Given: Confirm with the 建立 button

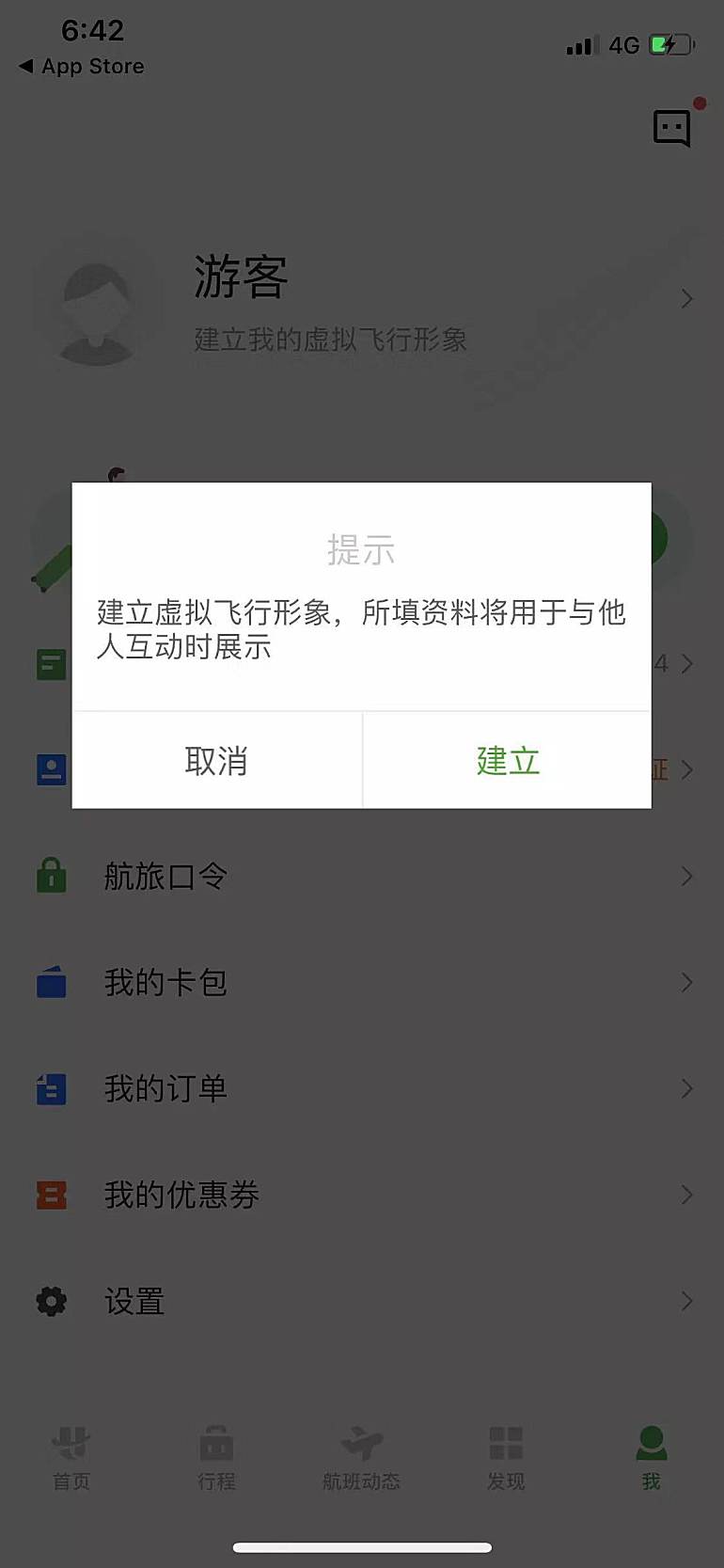Looking at the screenshot, I should click(507, 760).
